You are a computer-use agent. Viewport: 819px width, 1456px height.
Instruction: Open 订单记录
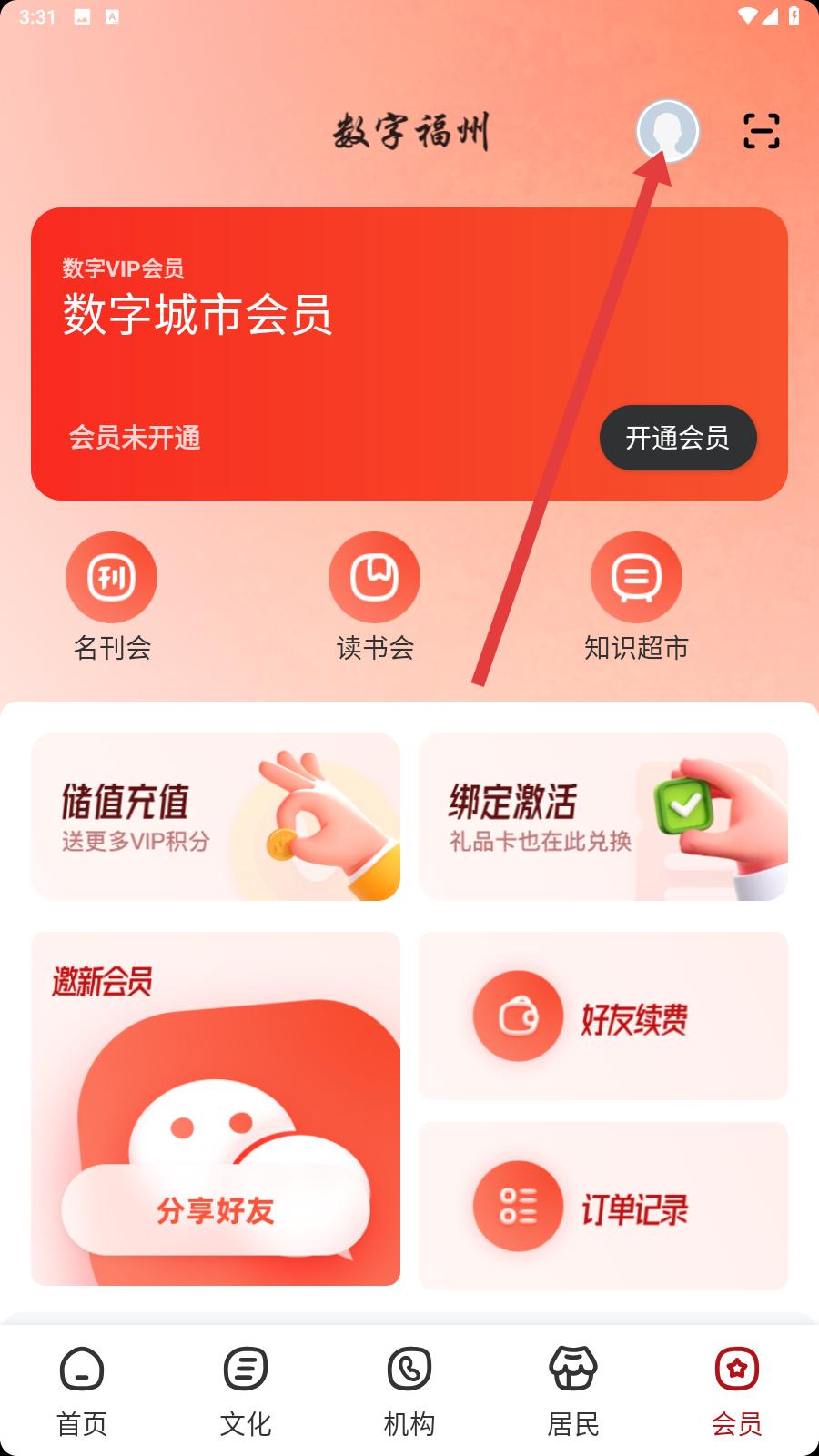(603, 1206)
